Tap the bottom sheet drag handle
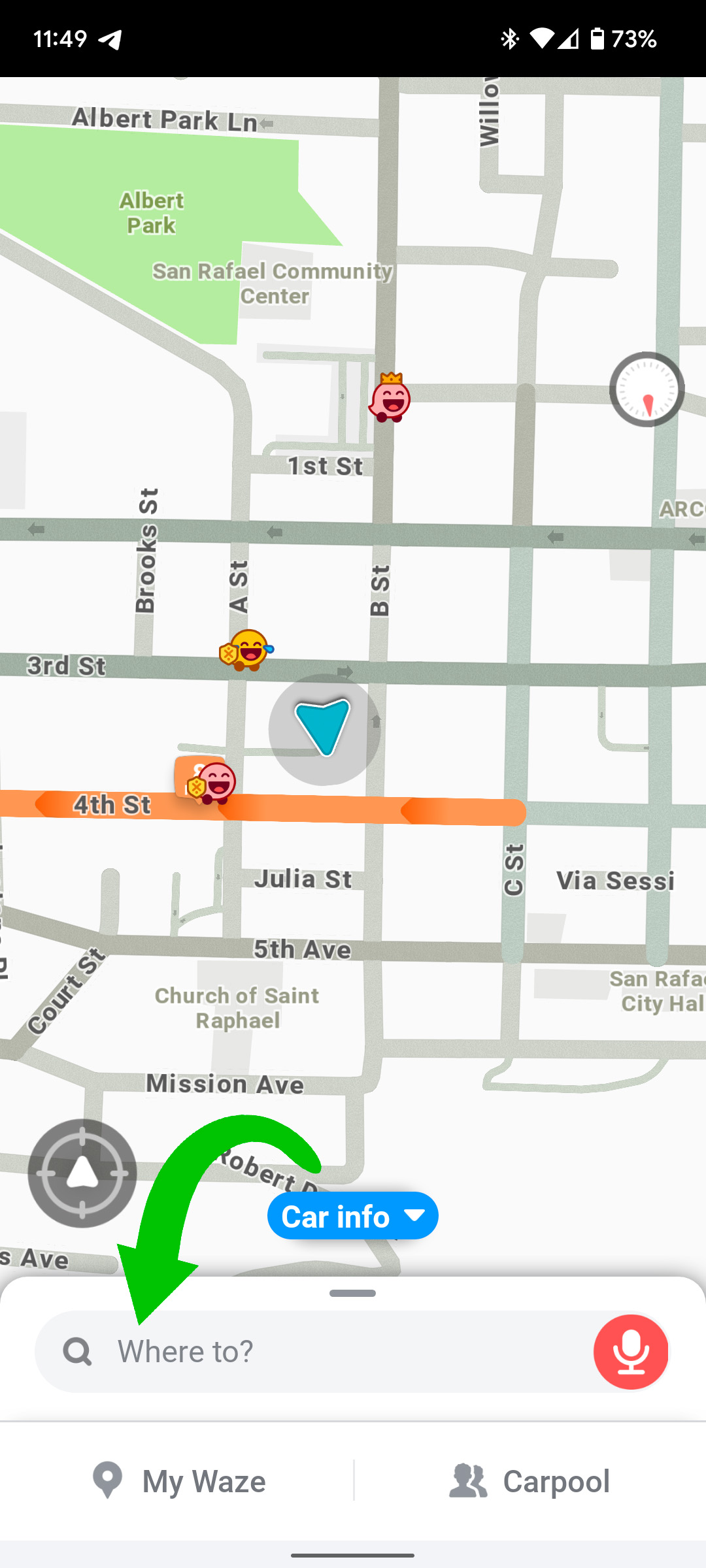The image size is (706, 1568). tap(352, 1293)
